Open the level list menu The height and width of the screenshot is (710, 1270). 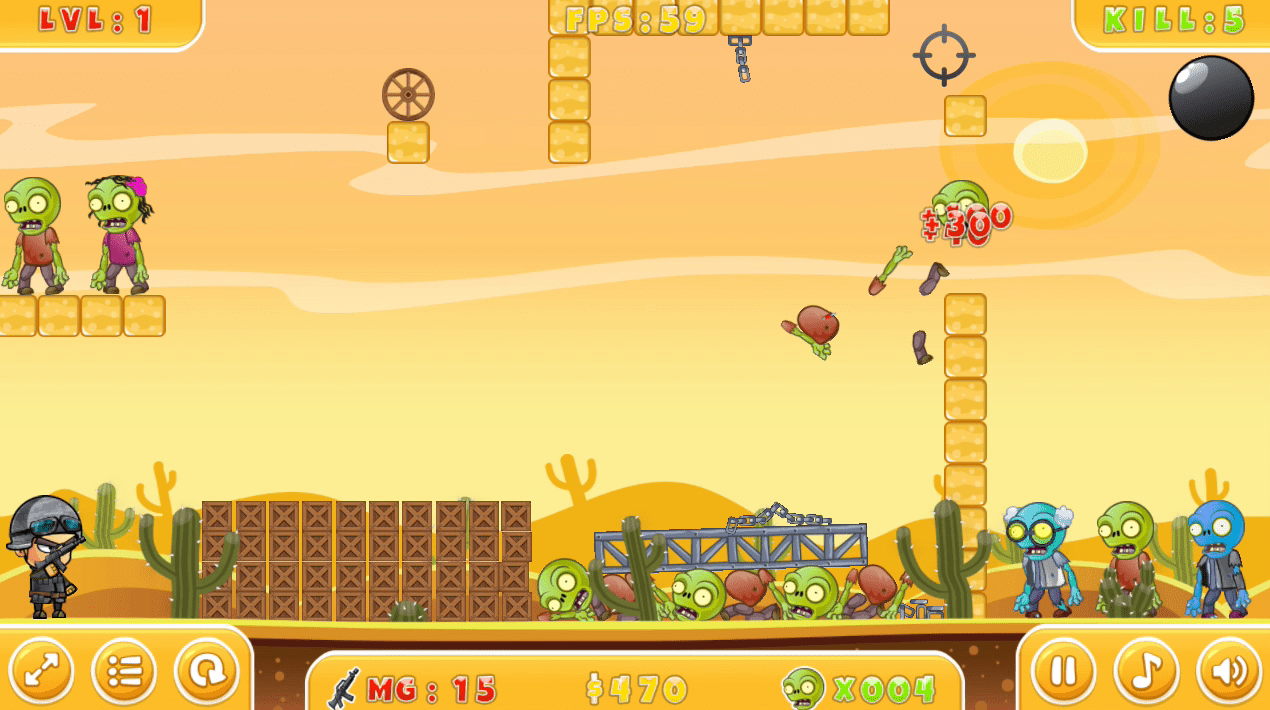click(x=124, y=671)
